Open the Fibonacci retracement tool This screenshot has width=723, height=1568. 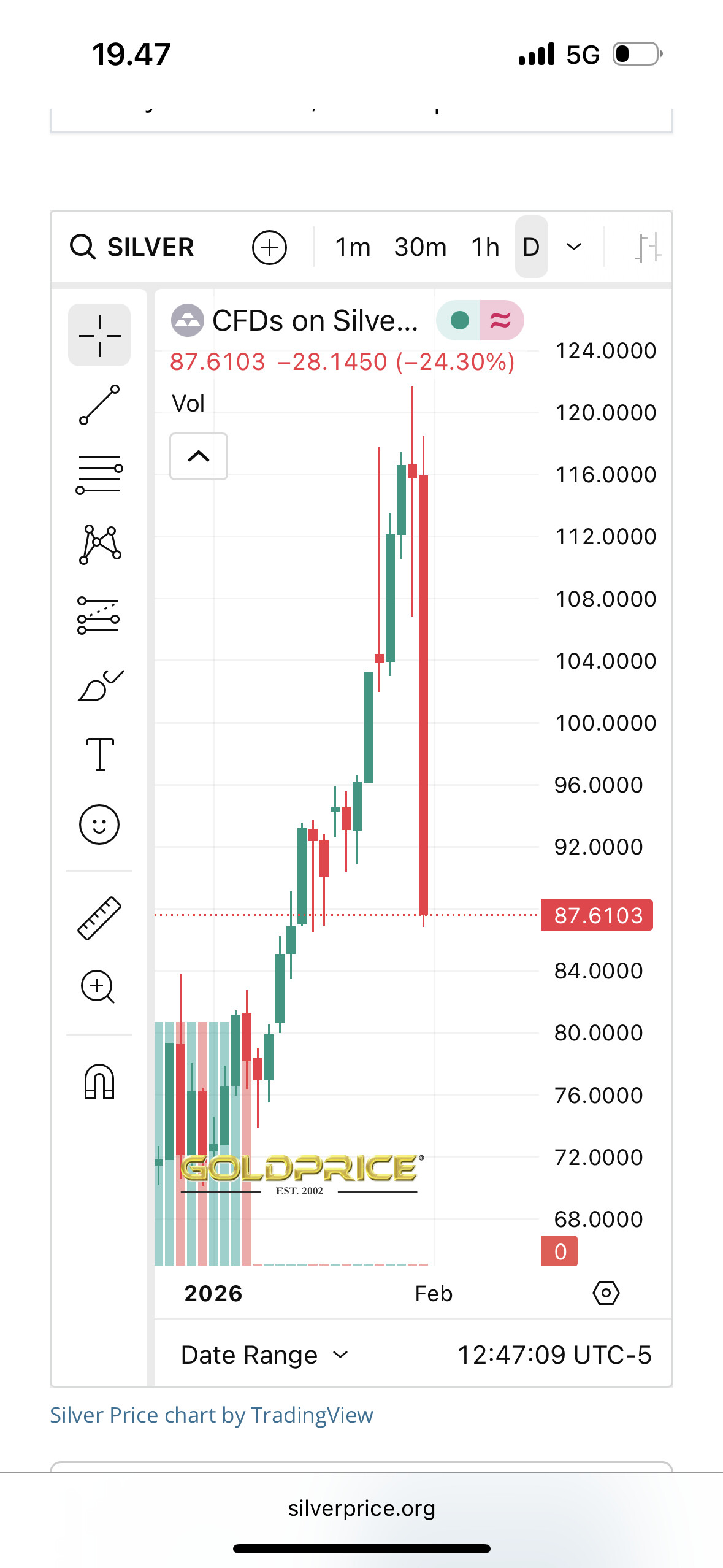coord(99,475)
